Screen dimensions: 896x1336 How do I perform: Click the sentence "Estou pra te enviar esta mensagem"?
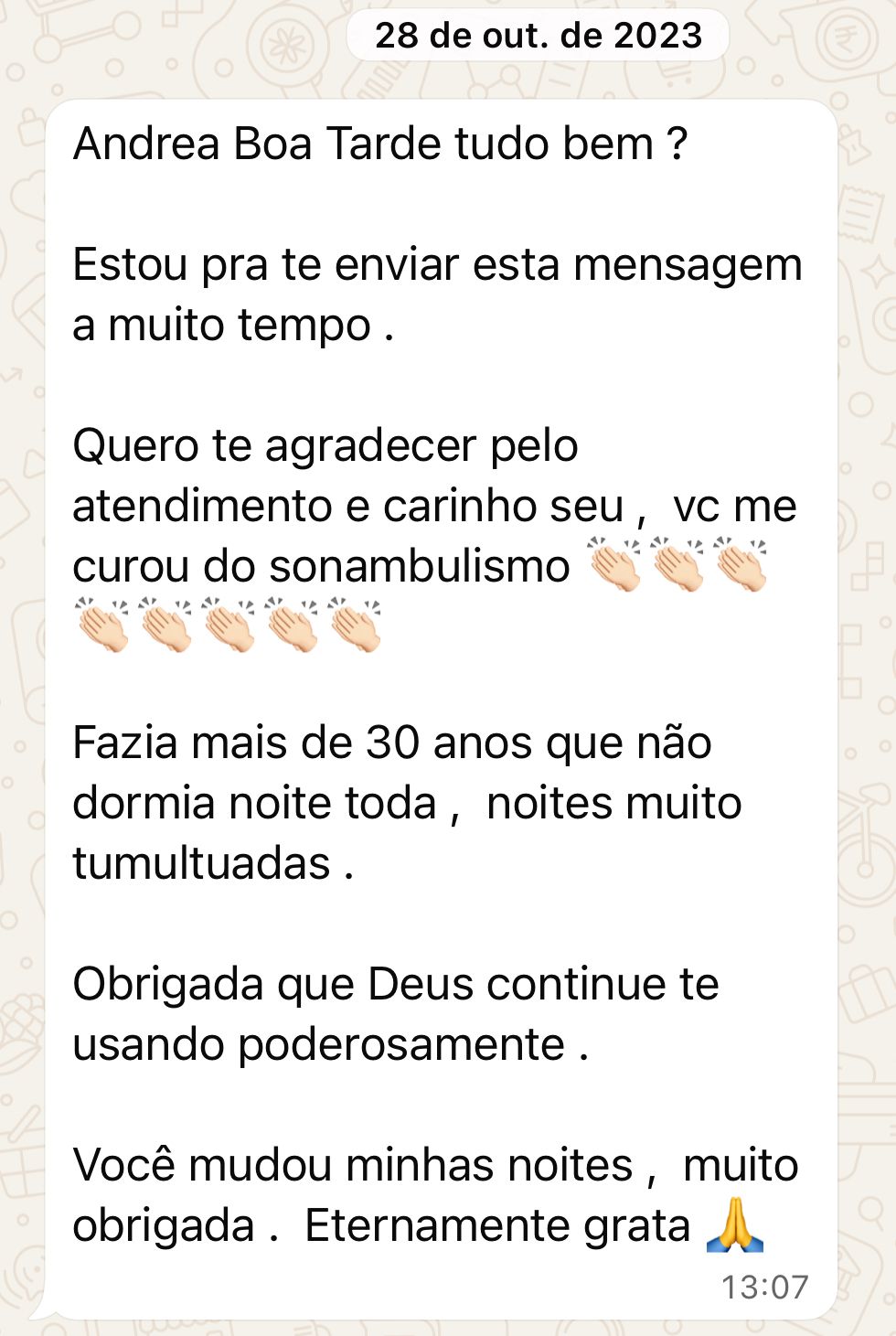437,265
